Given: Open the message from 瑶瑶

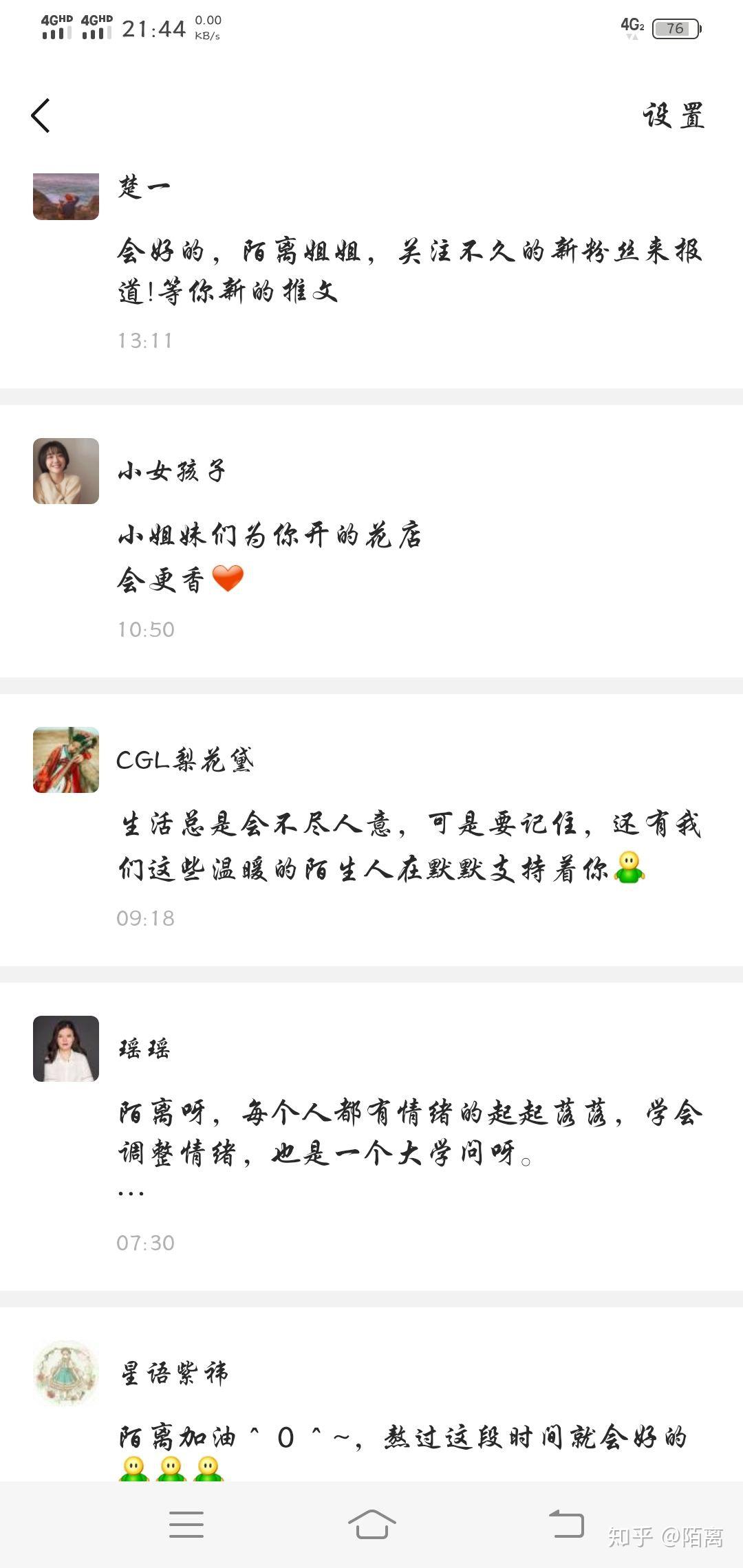Looking at the screenshot, I should click(x=409, y=1133).
